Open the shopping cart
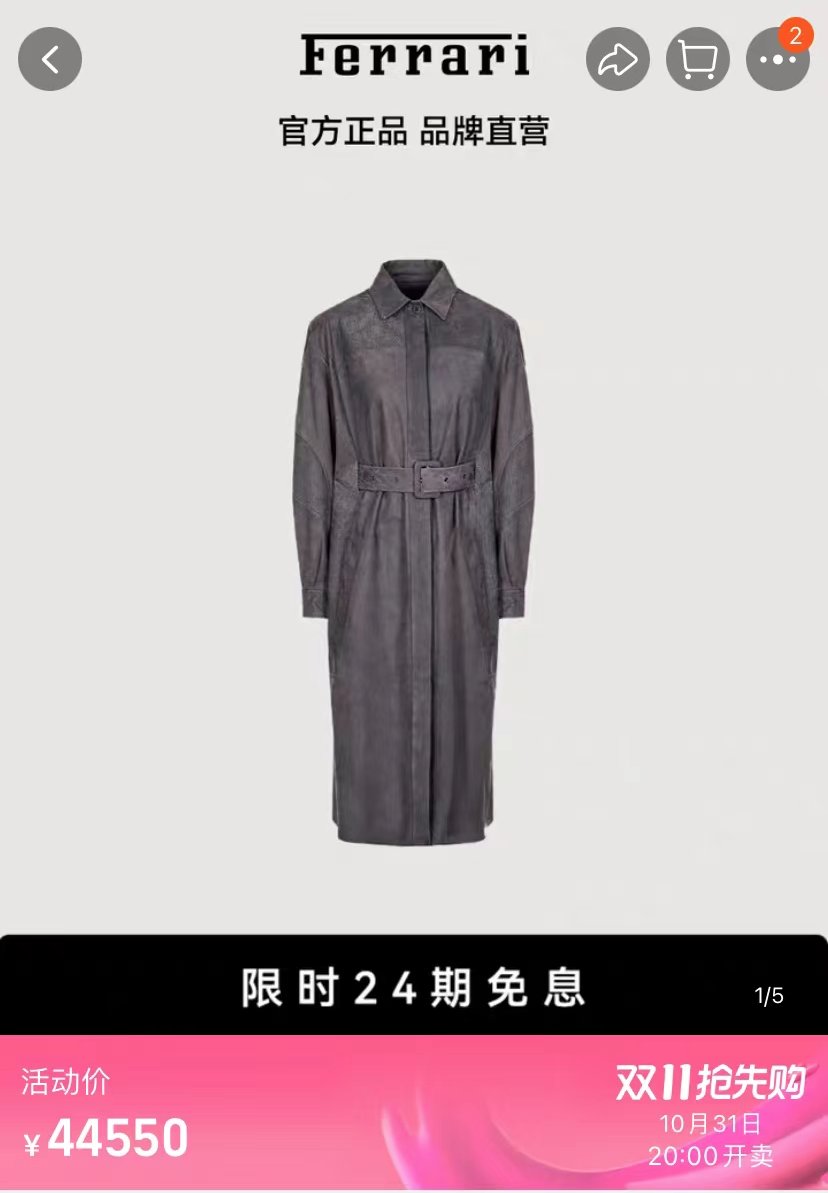 point(697,59)
